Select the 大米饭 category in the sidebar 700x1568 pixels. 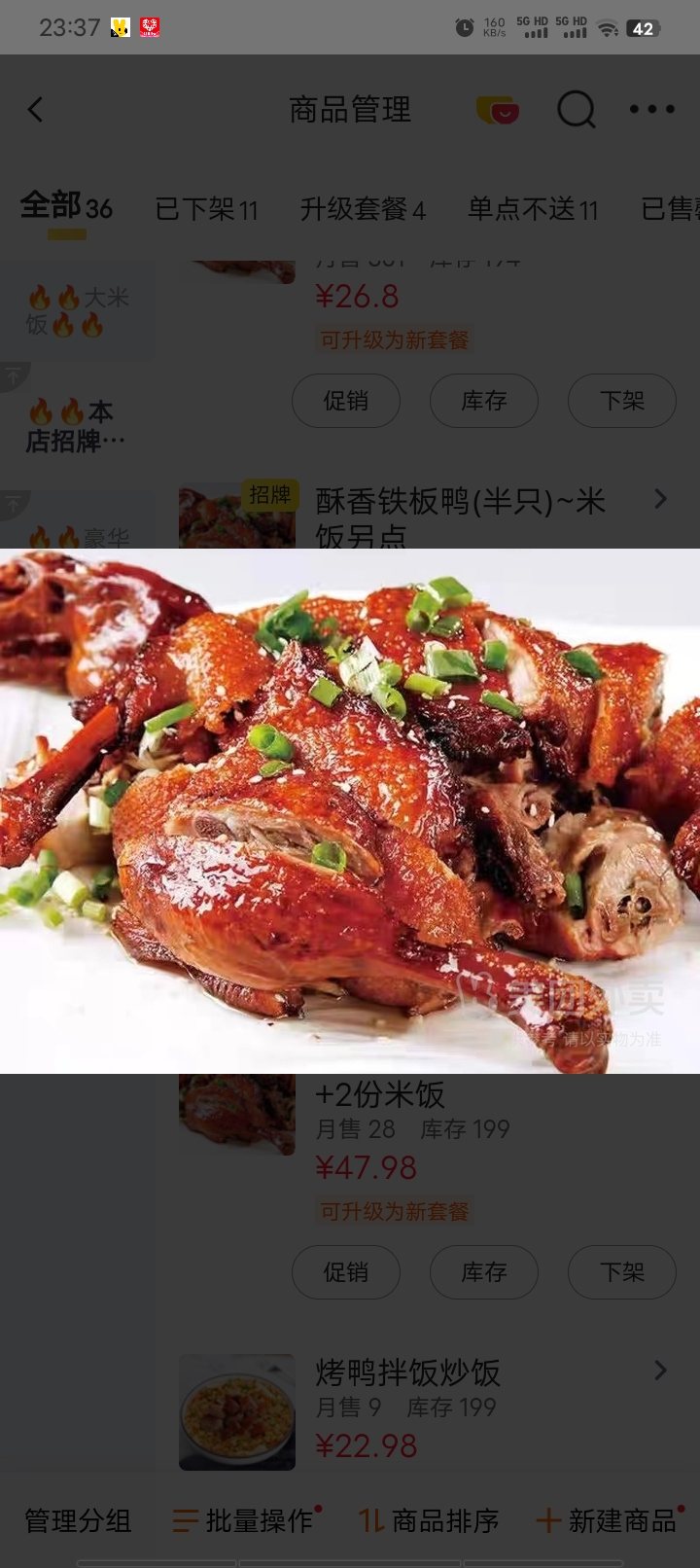click(78, 311)
